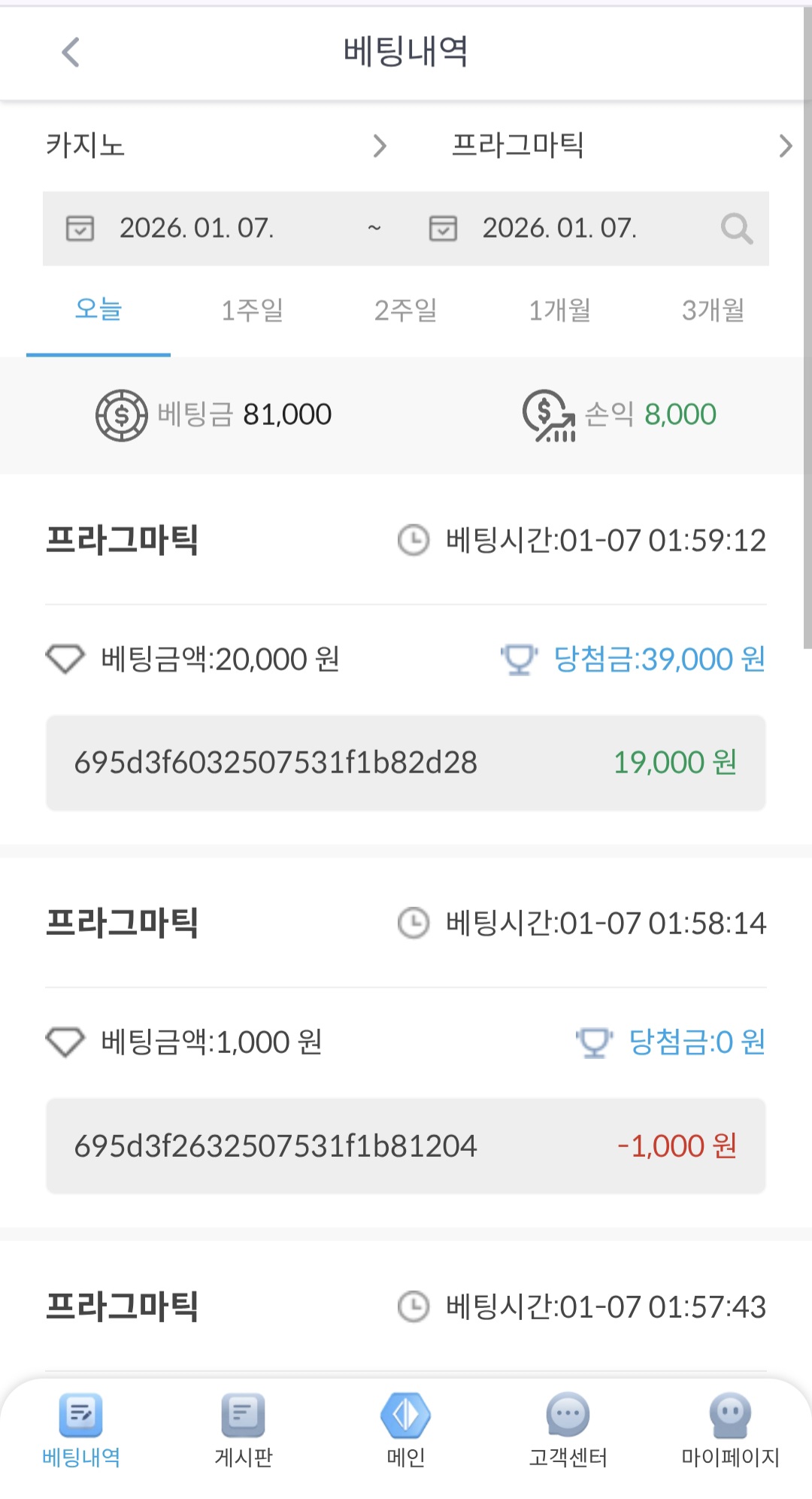
Task: Pick the start date field
Action: pos(197,228)
